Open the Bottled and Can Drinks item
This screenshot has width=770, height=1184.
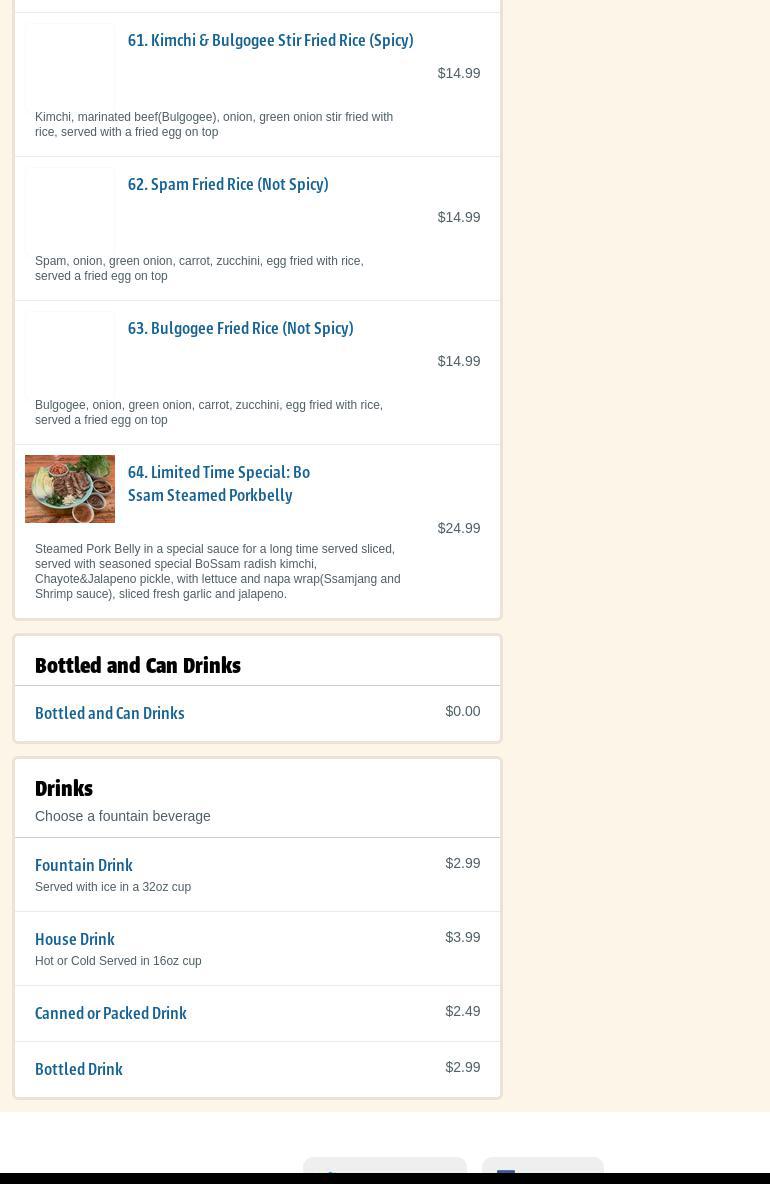point(110,714)
